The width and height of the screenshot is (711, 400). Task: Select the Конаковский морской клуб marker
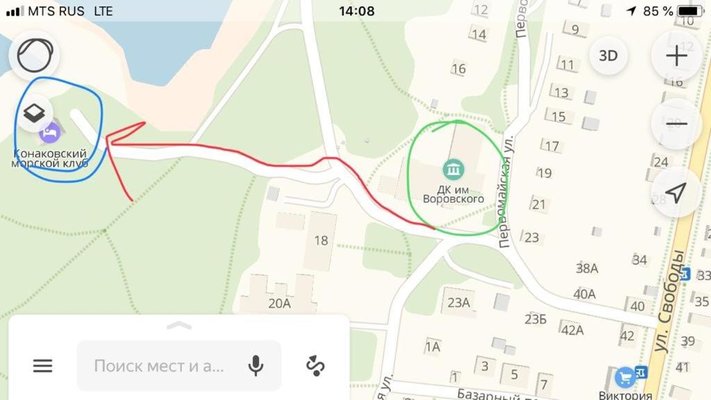coord(52,132)
